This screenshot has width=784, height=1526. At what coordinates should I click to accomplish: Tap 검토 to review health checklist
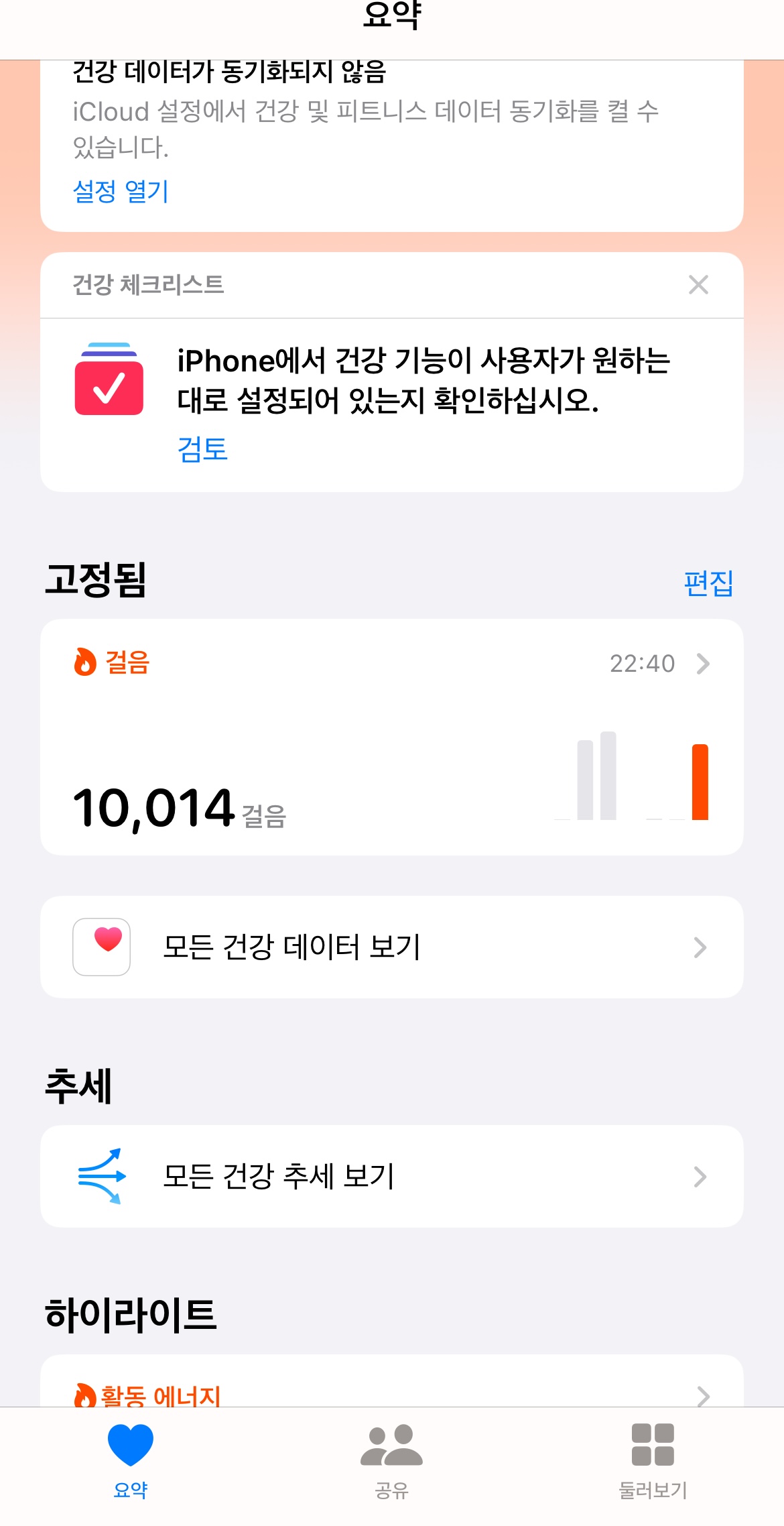(202, 449)
